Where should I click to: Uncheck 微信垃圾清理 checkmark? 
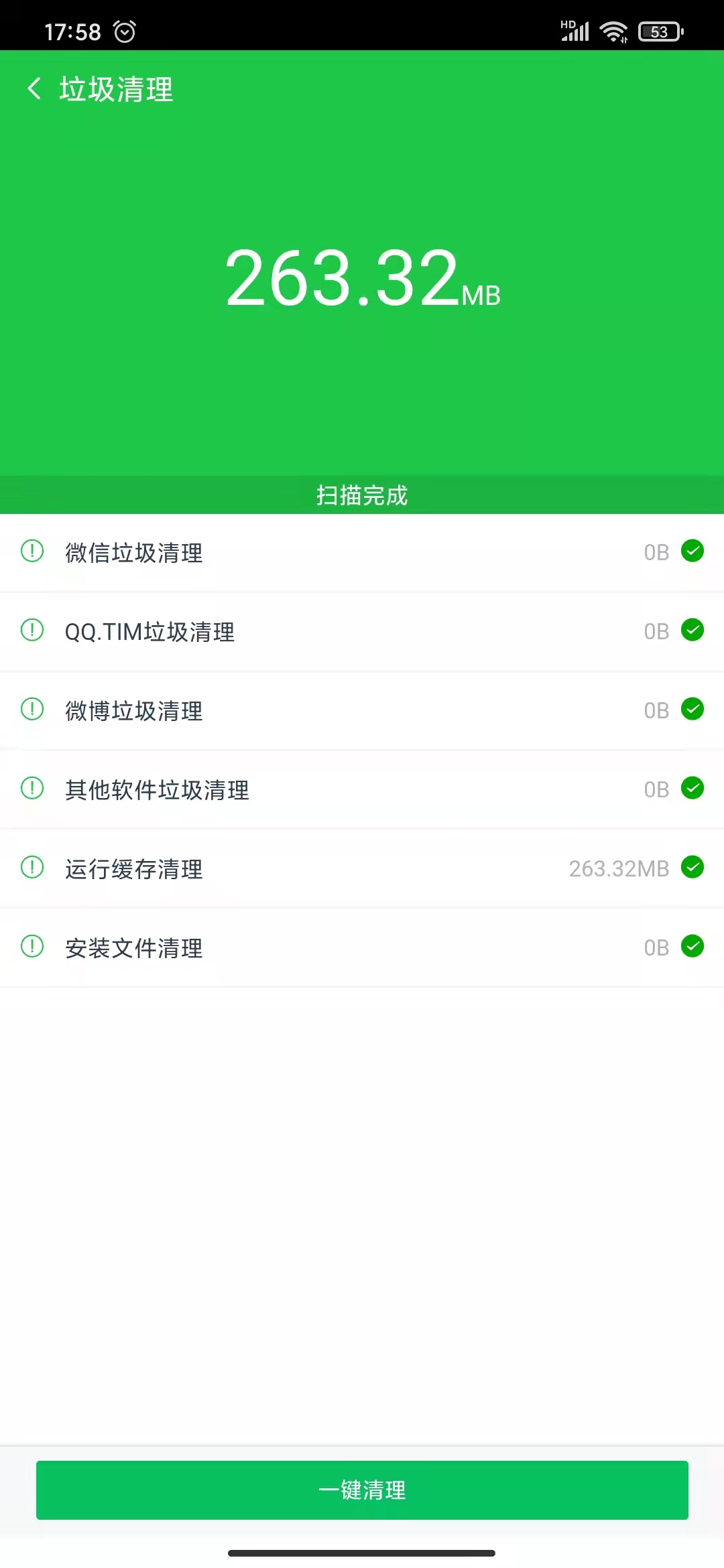[x=692, y=551]
